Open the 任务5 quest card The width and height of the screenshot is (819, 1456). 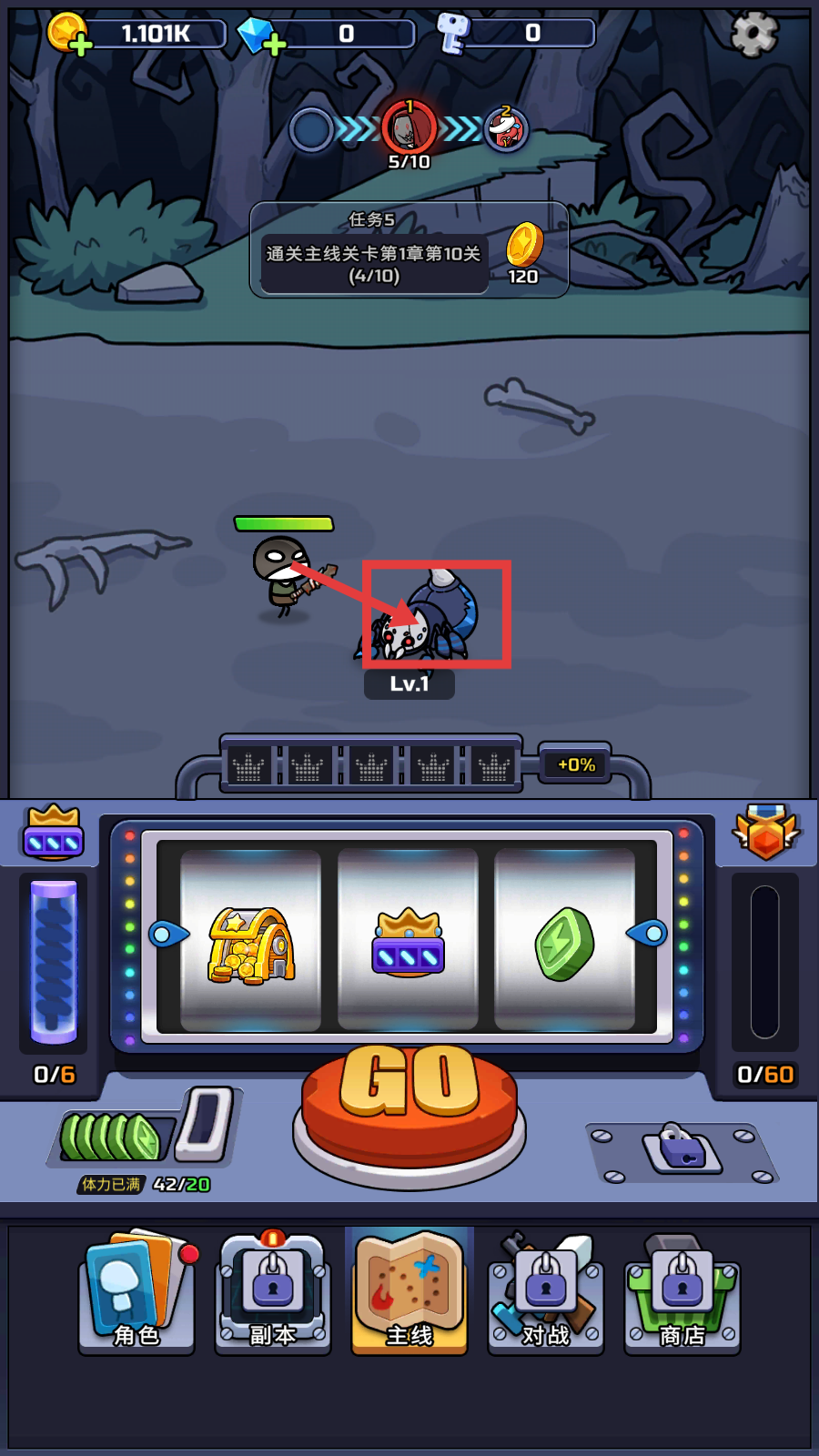[409, 250]
